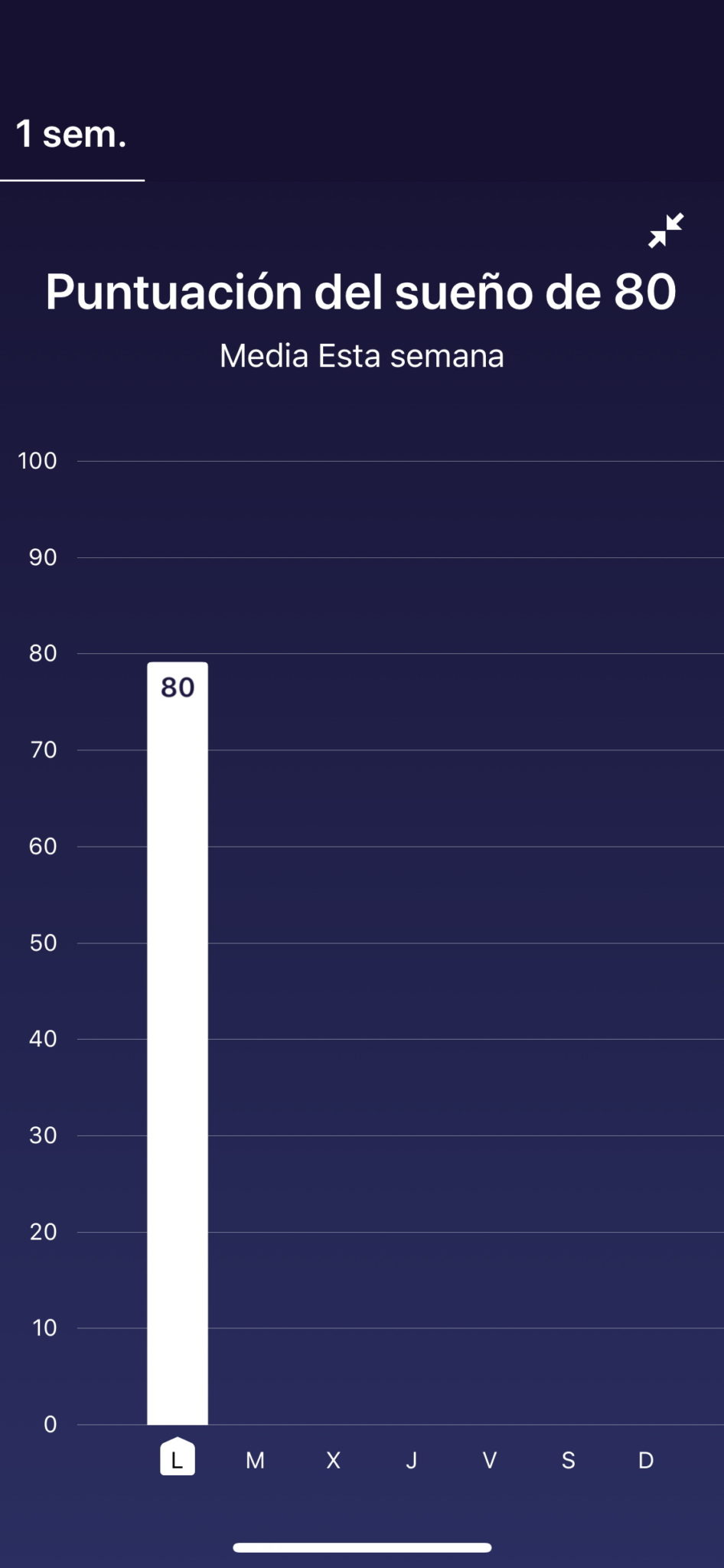Select day L on the chart

(x=177, y=1457)
